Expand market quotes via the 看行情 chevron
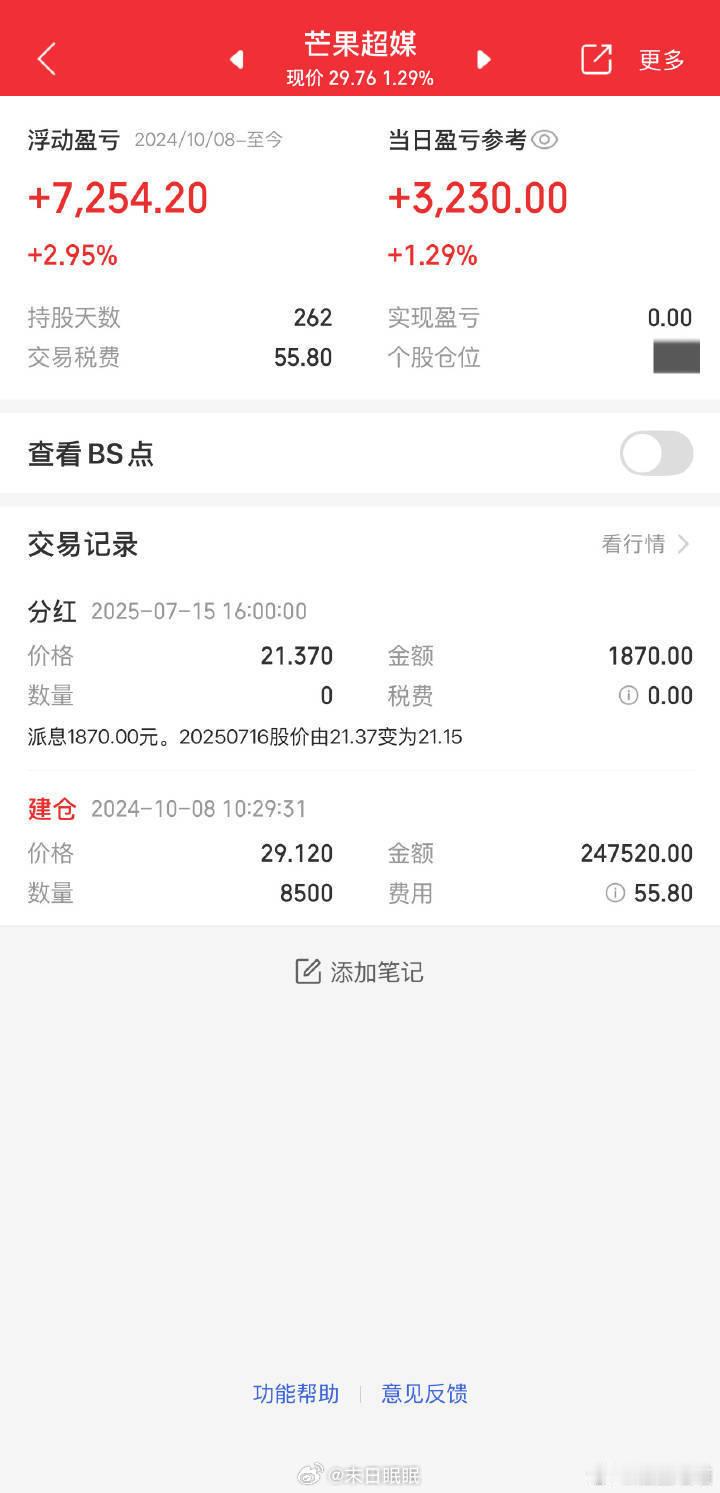The height and width of the screenshot is (1493, 720). pyautogui.click(x=684, y=544)
